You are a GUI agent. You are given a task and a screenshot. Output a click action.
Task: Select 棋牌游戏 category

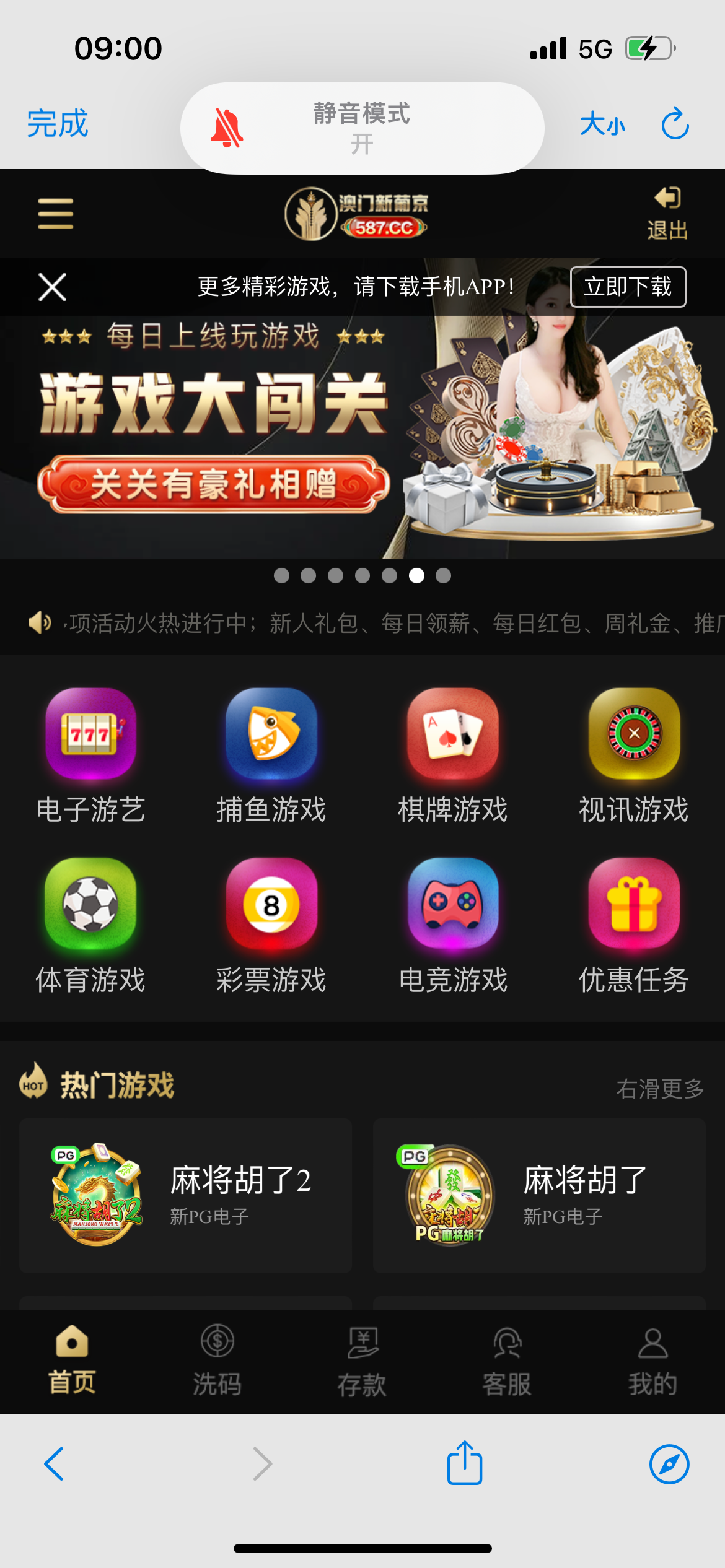452,756
